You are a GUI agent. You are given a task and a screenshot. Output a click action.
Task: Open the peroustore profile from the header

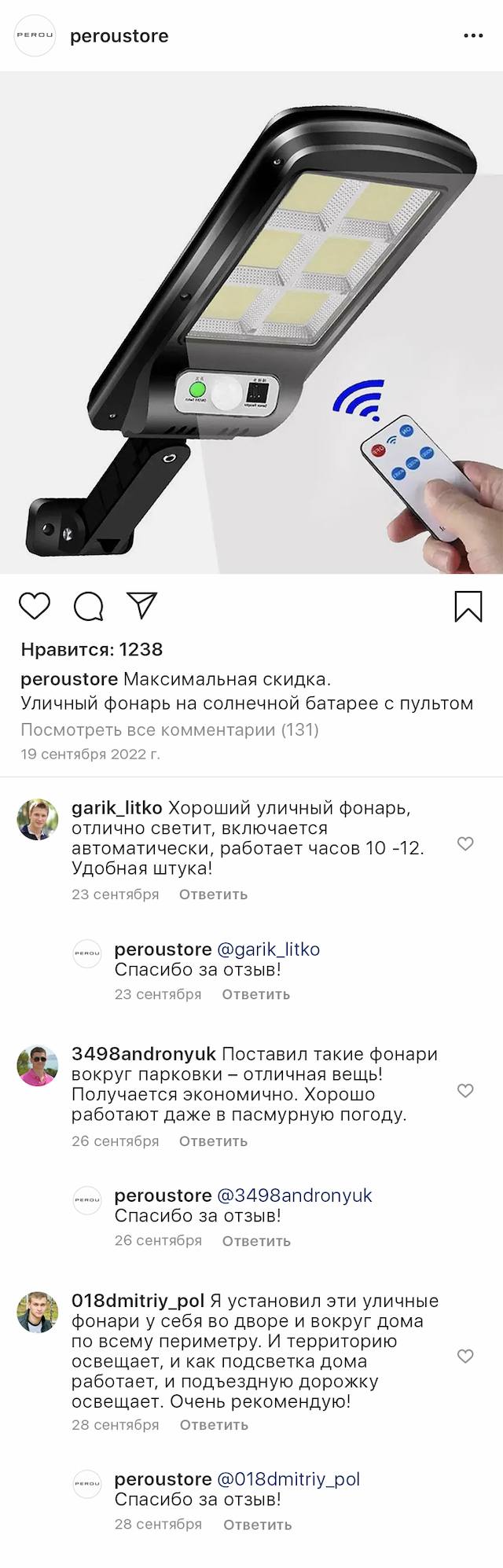coord(119,36)
